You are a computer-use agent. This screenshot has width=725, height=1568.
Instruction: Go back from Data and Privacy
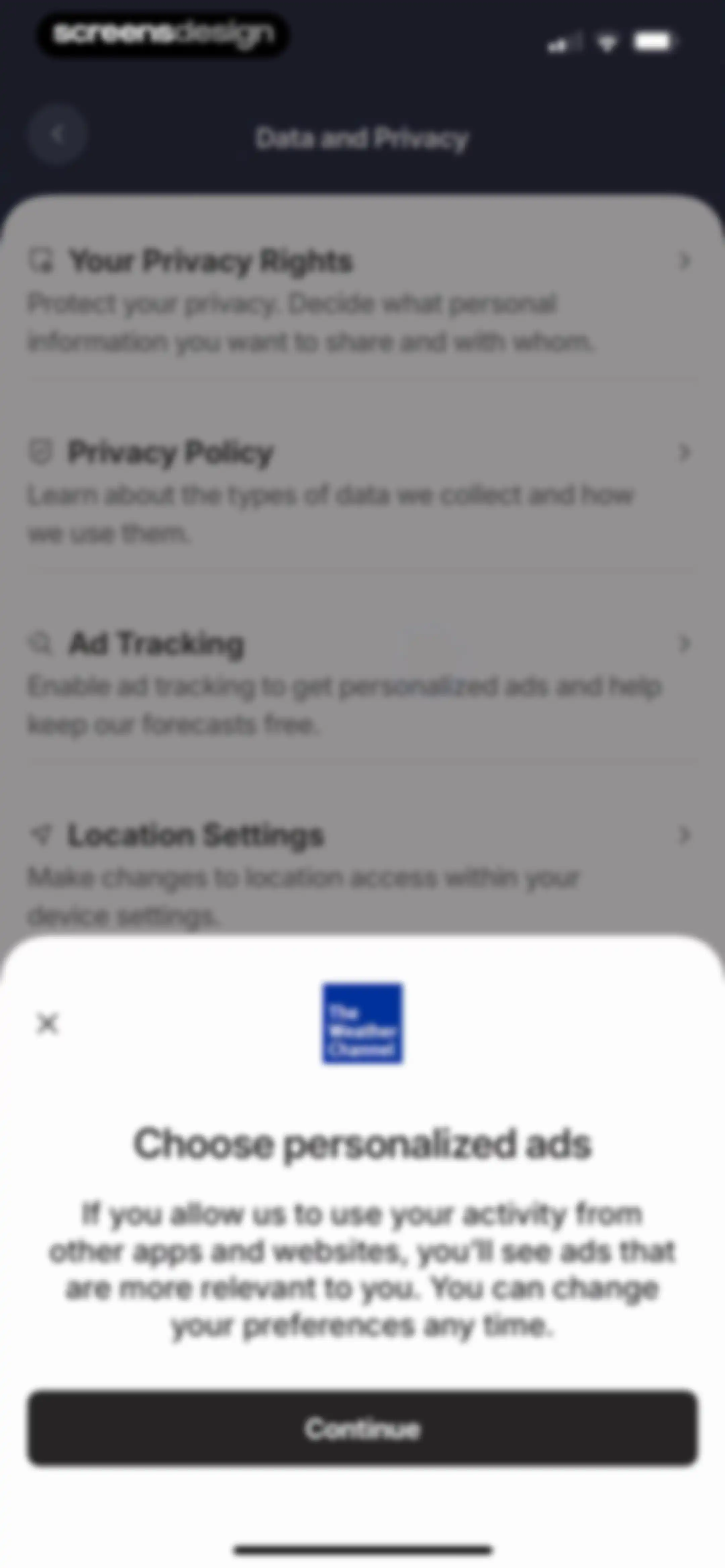click(x=57, y=134)
